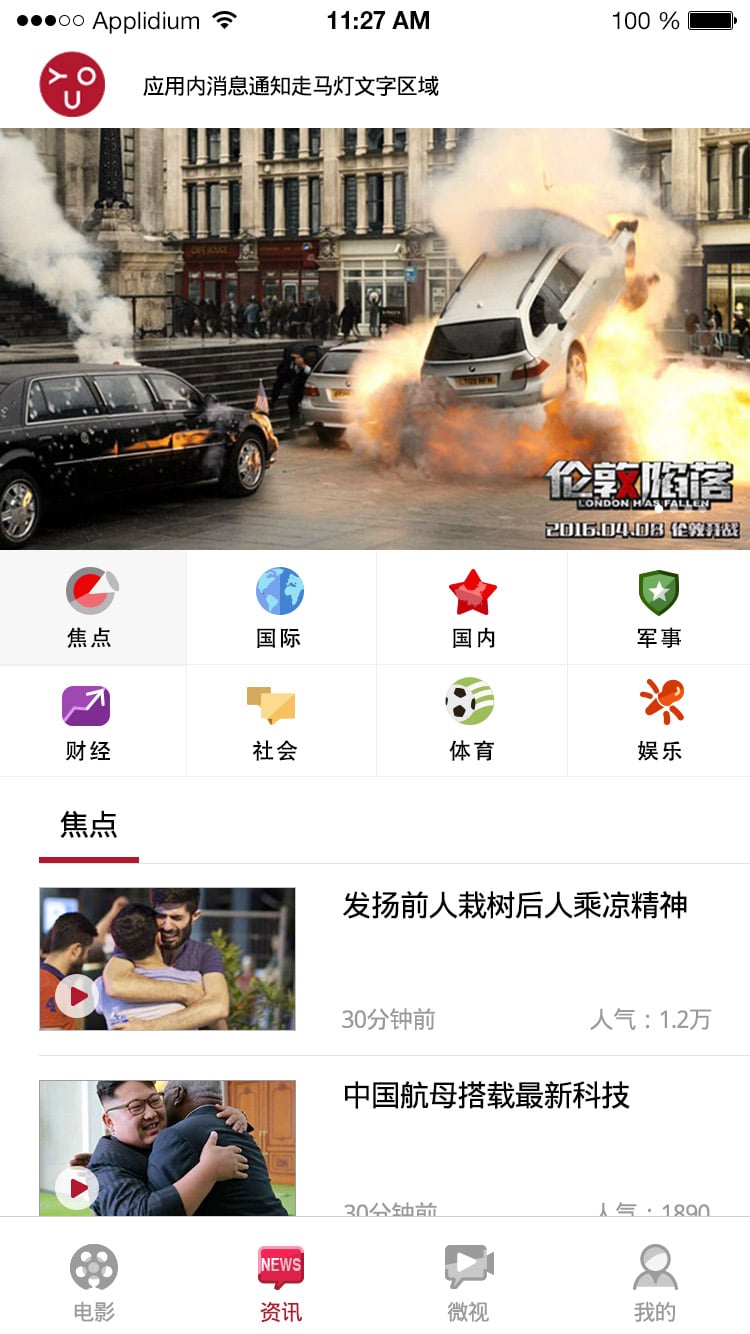Open the 体育 news category

pyautogui.click(x=471, y=721)
